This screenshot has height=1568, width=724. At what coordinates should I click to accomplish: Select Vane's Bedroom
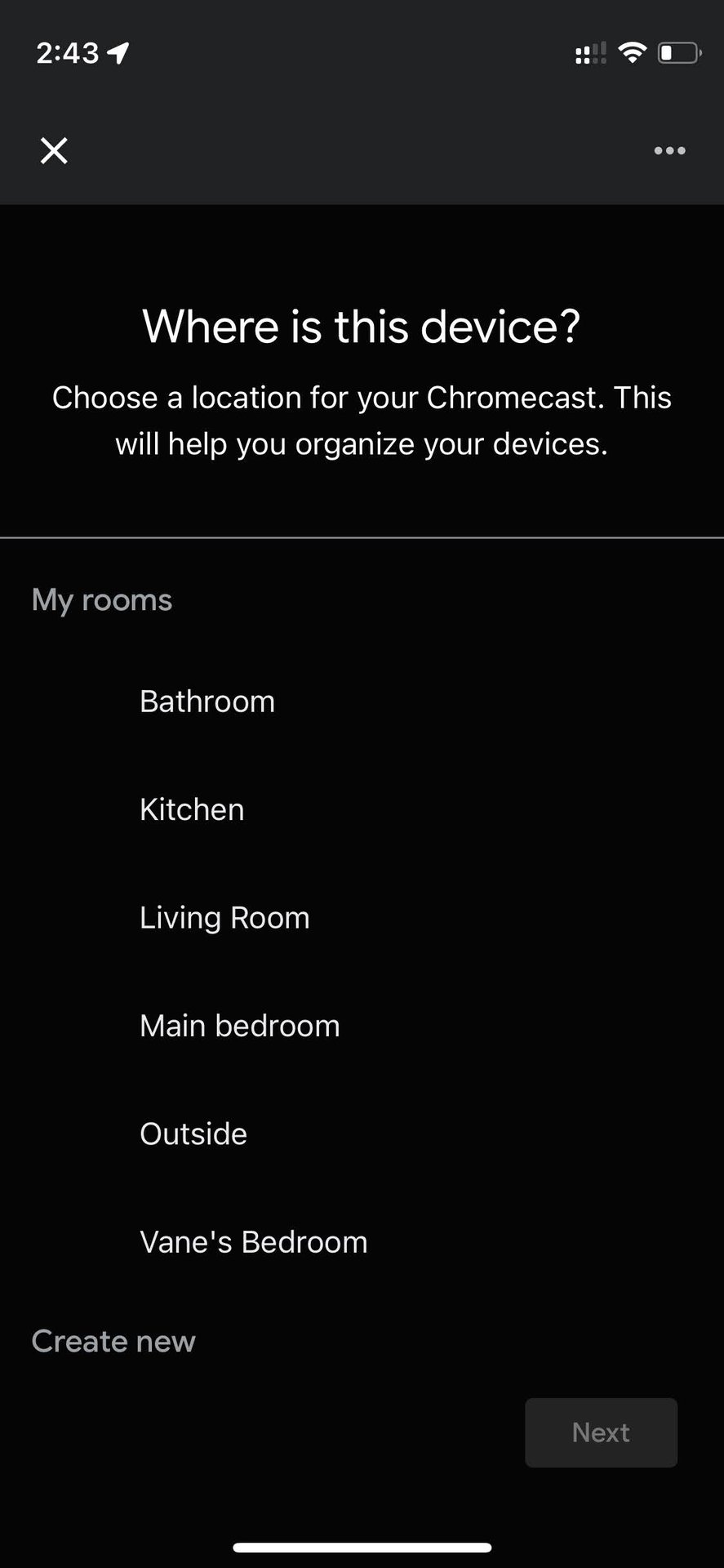pos(253,1242)
